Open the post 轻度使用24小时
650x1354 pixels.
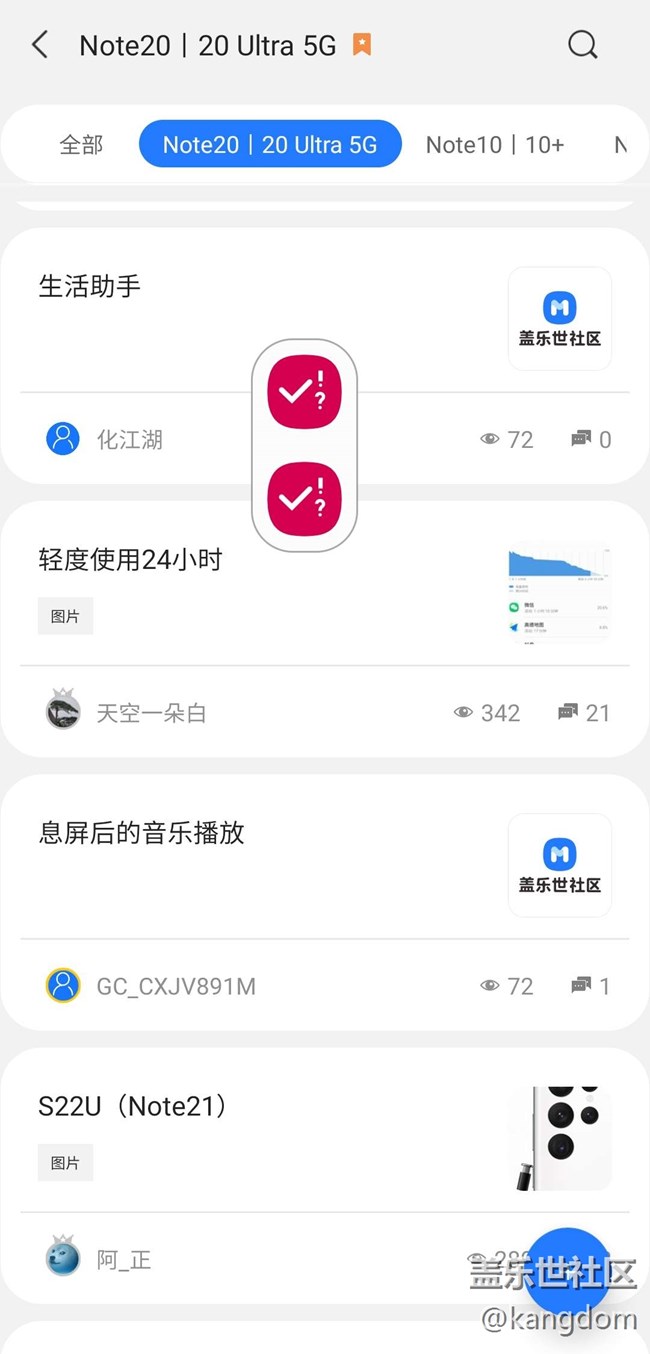click(x=130, y=560)
